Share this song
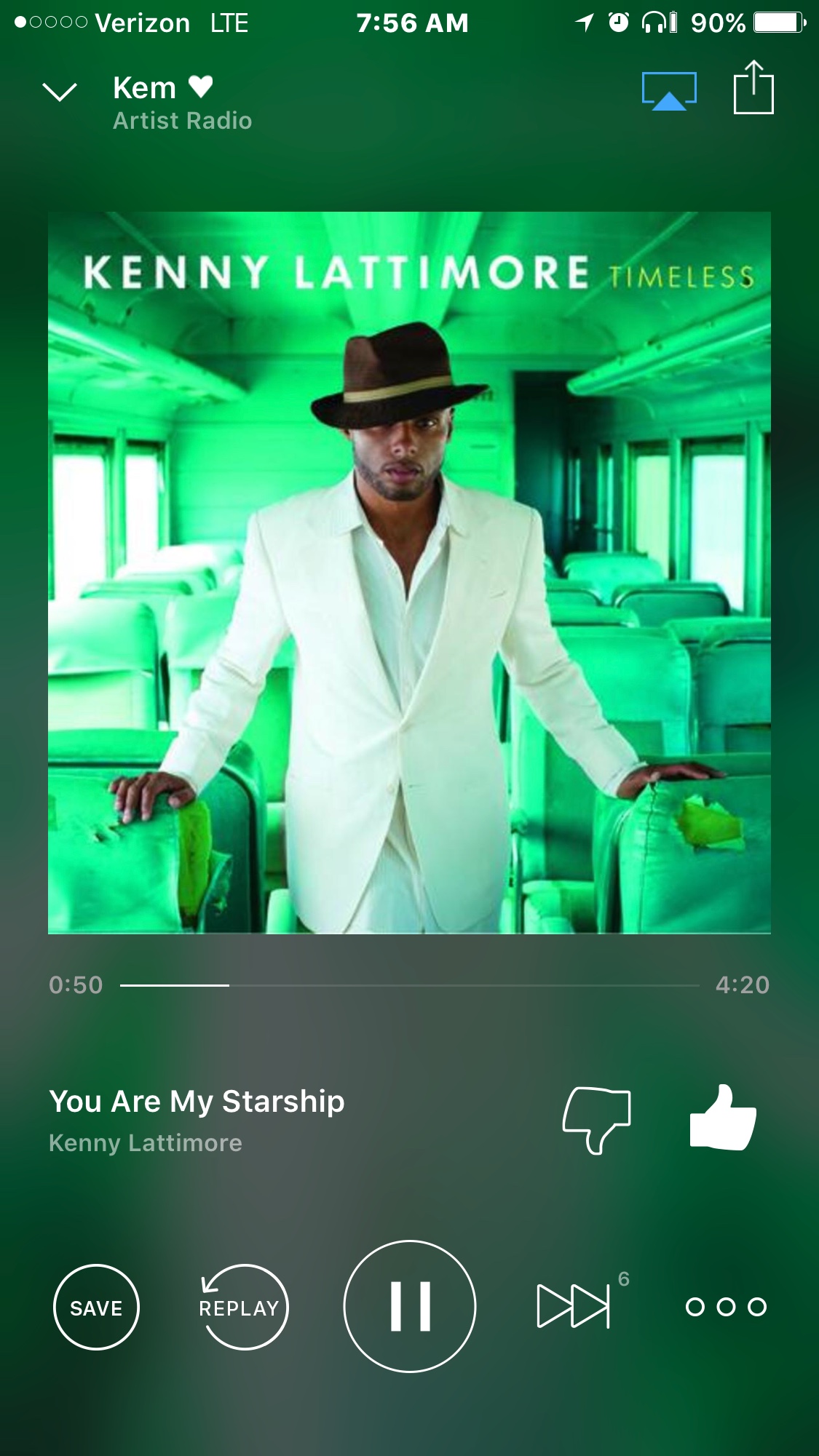 pyautogui.click(x=753, y=88)
